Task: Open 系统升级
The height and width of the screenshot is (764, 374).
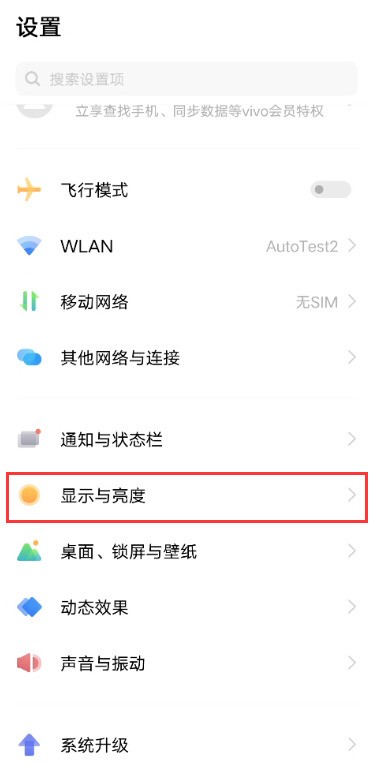Action: pyautogui.click(x=187, y=745)
